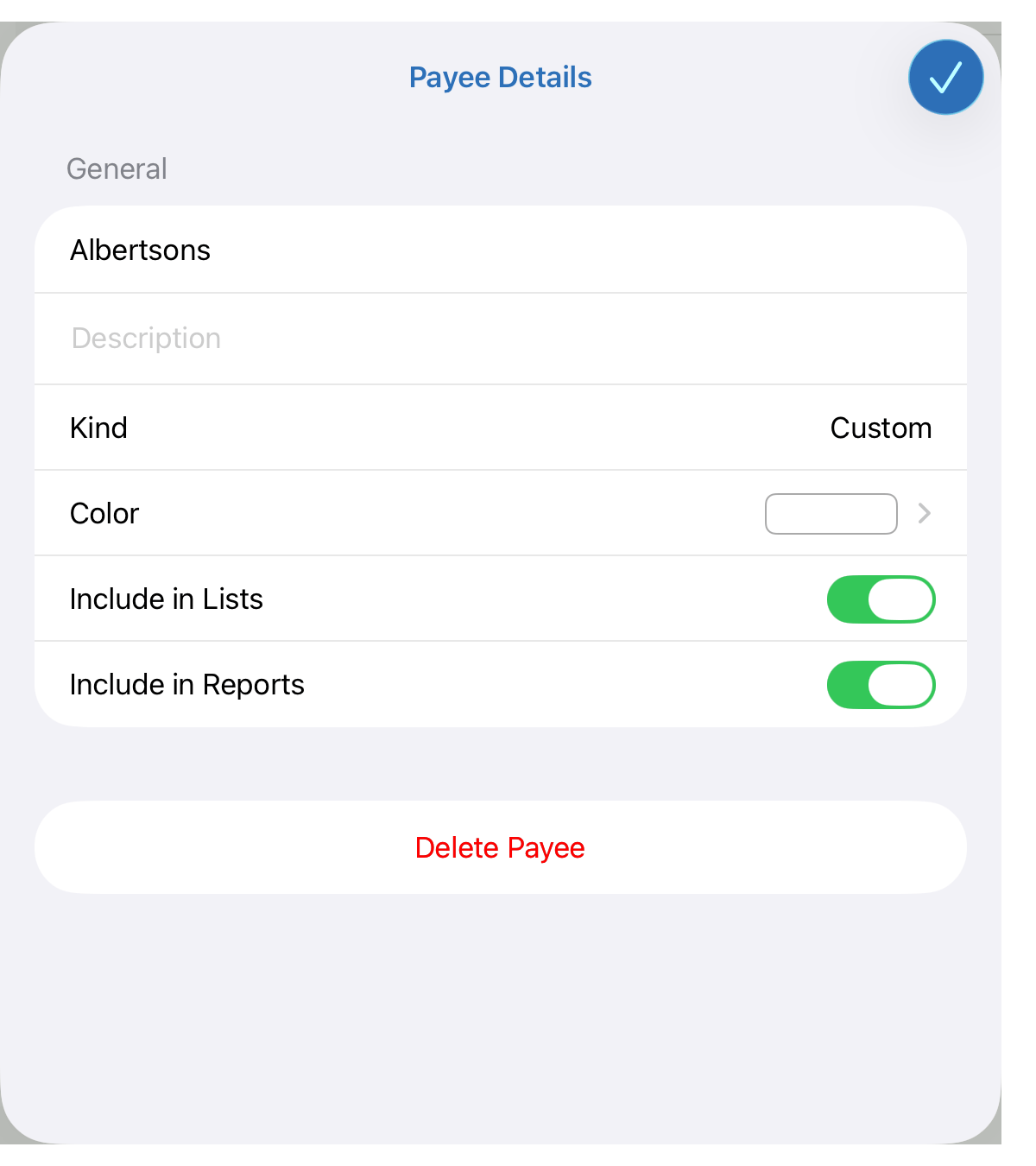1036x1166 pixels.
Task: Change the Kind from Custom
Action: [880, 428]
